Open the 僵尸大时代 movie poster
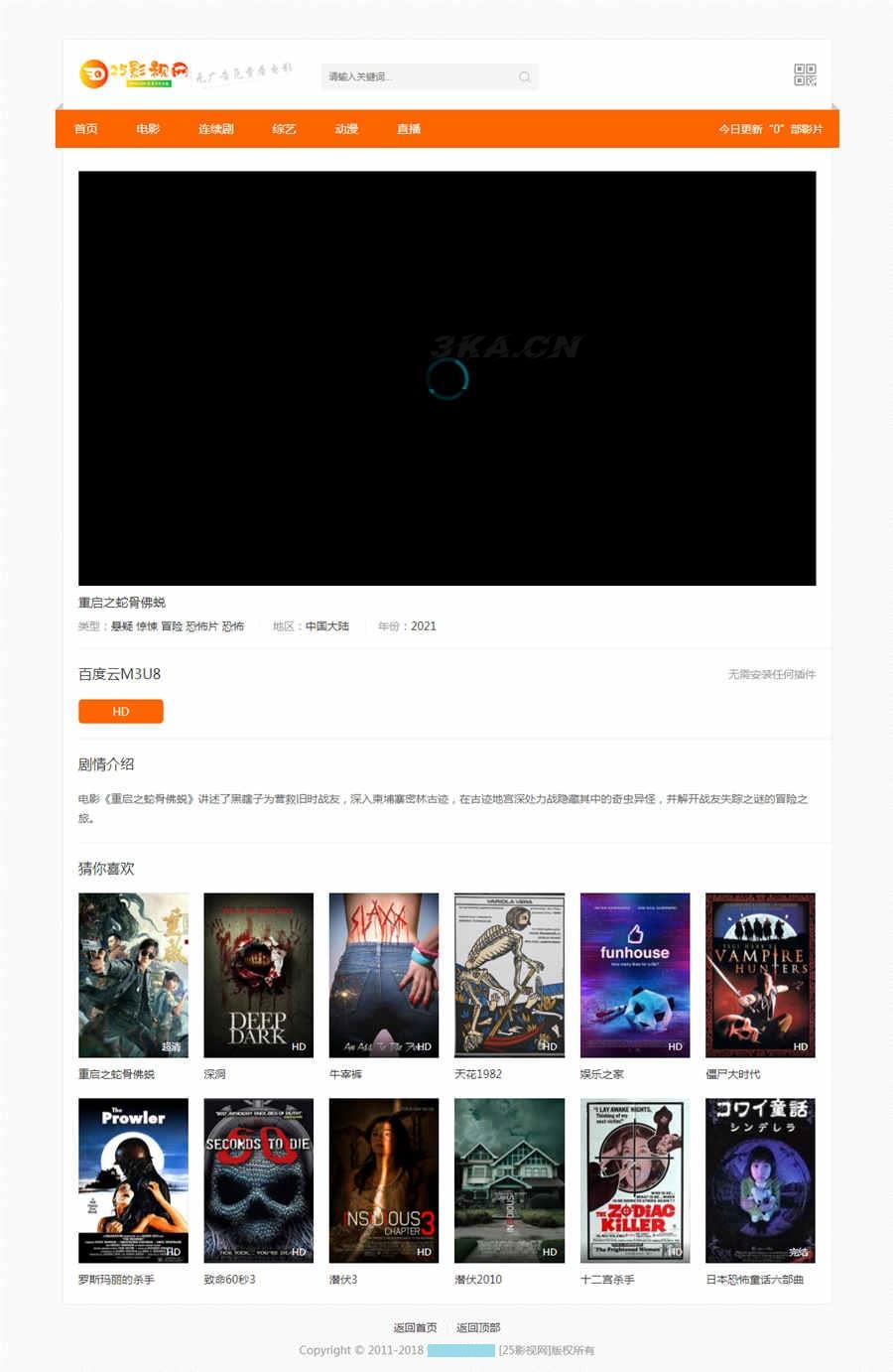 (760, 975)
